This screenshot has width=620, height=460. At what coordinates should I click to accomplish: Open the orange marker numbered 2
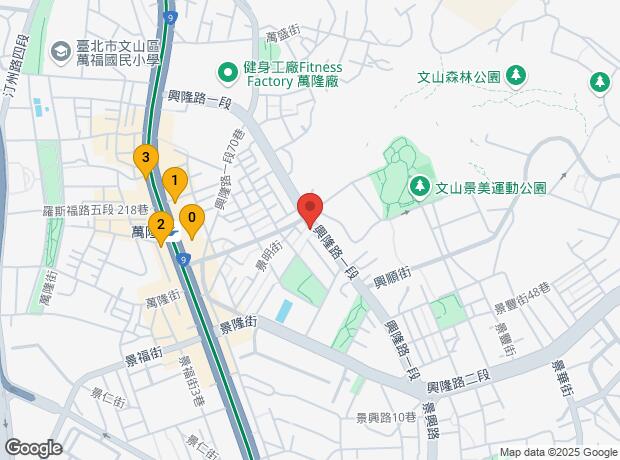click(x=160, y=224)
